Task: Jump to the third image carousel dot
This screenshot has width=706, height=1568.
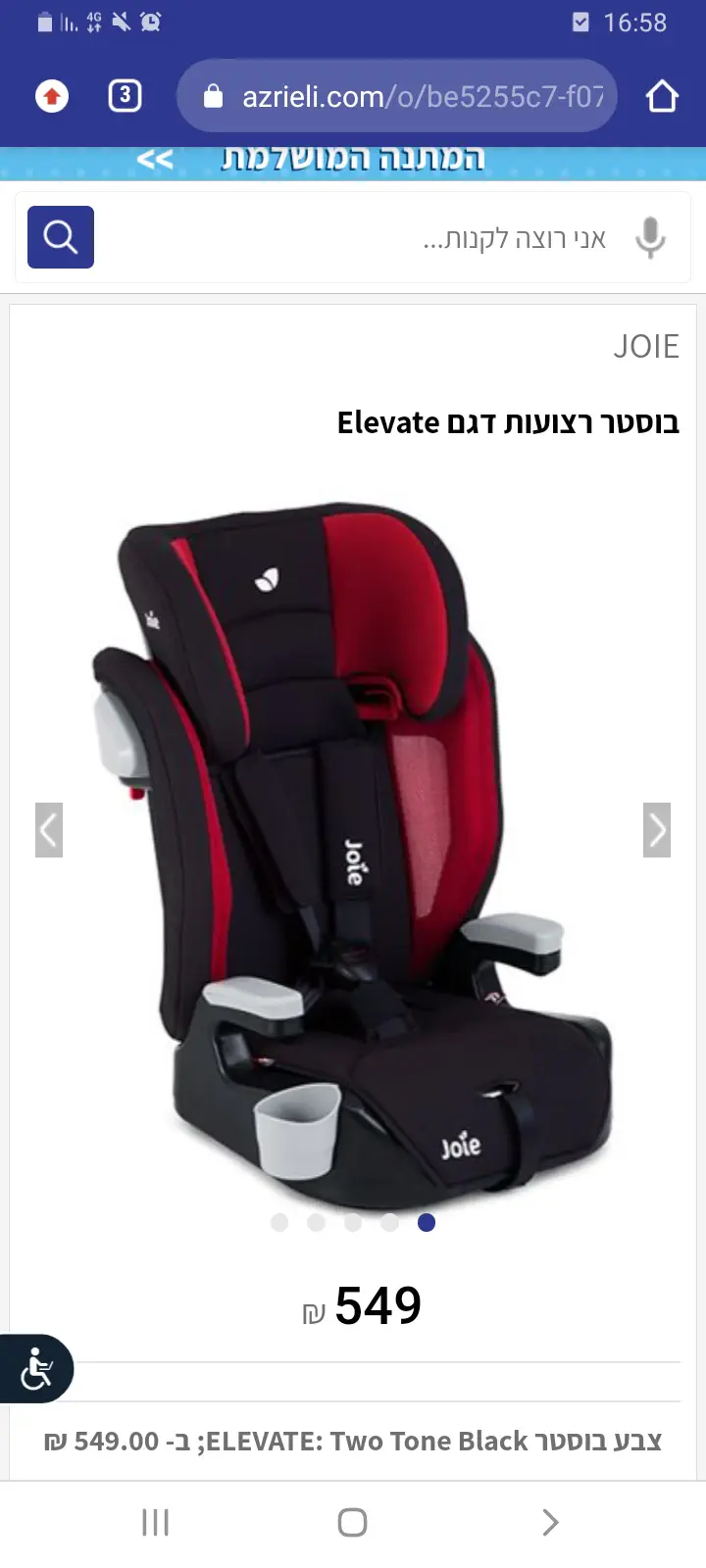Action: (353, 1222)
